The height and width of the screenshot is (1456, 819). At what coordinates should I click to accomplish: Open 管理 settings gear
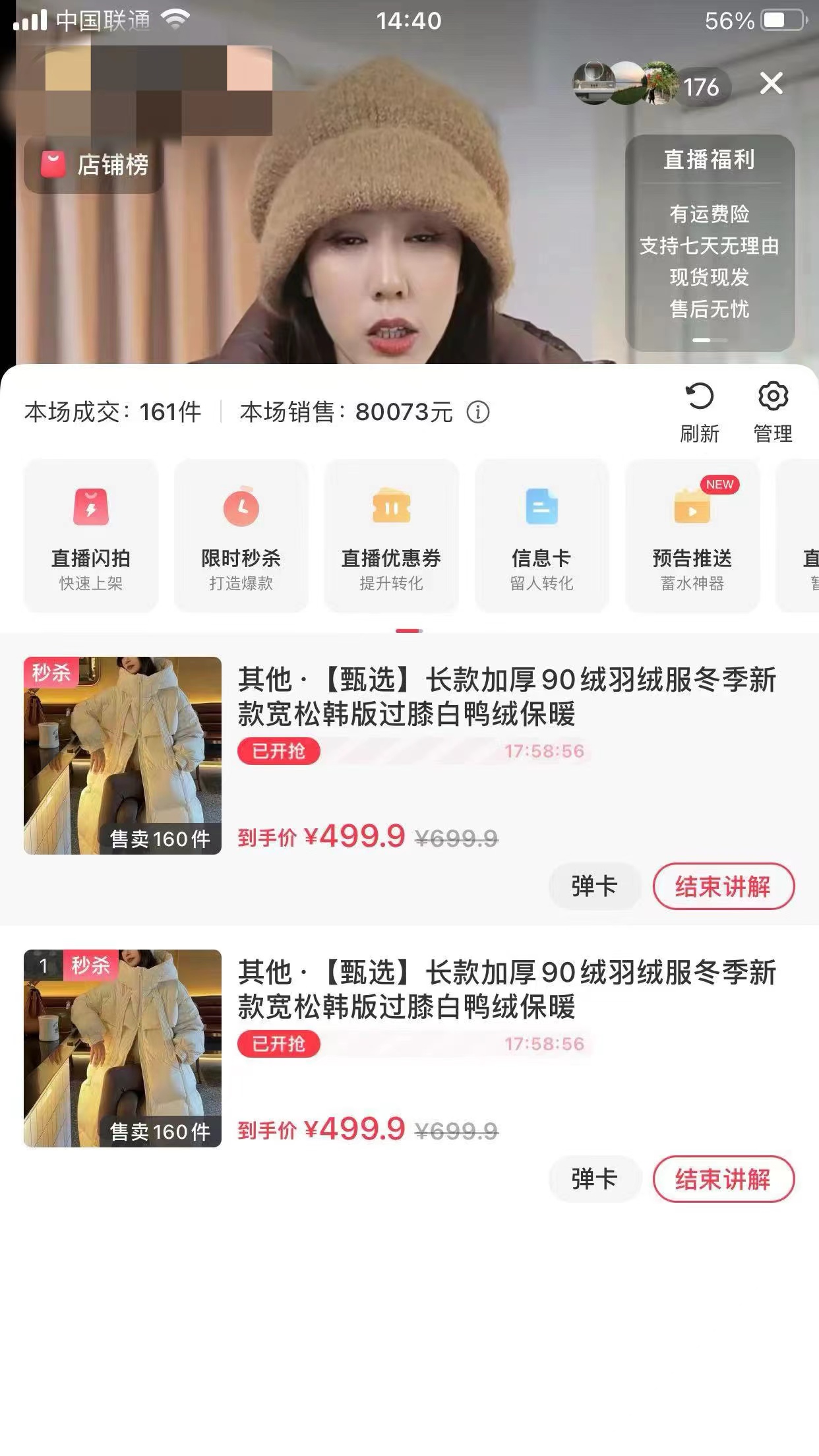point(773,413)
